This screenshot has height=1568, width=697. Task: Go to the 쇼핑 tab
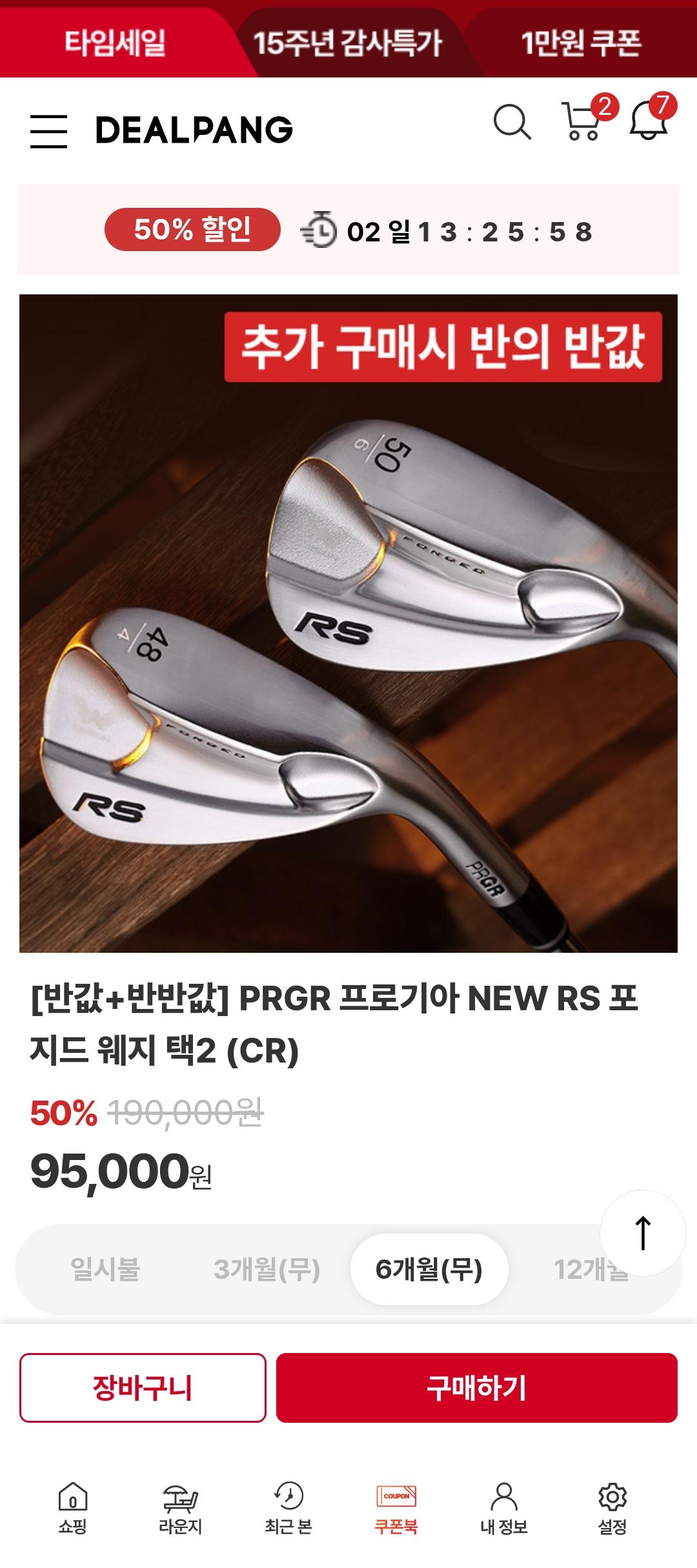click(72, 1507)
